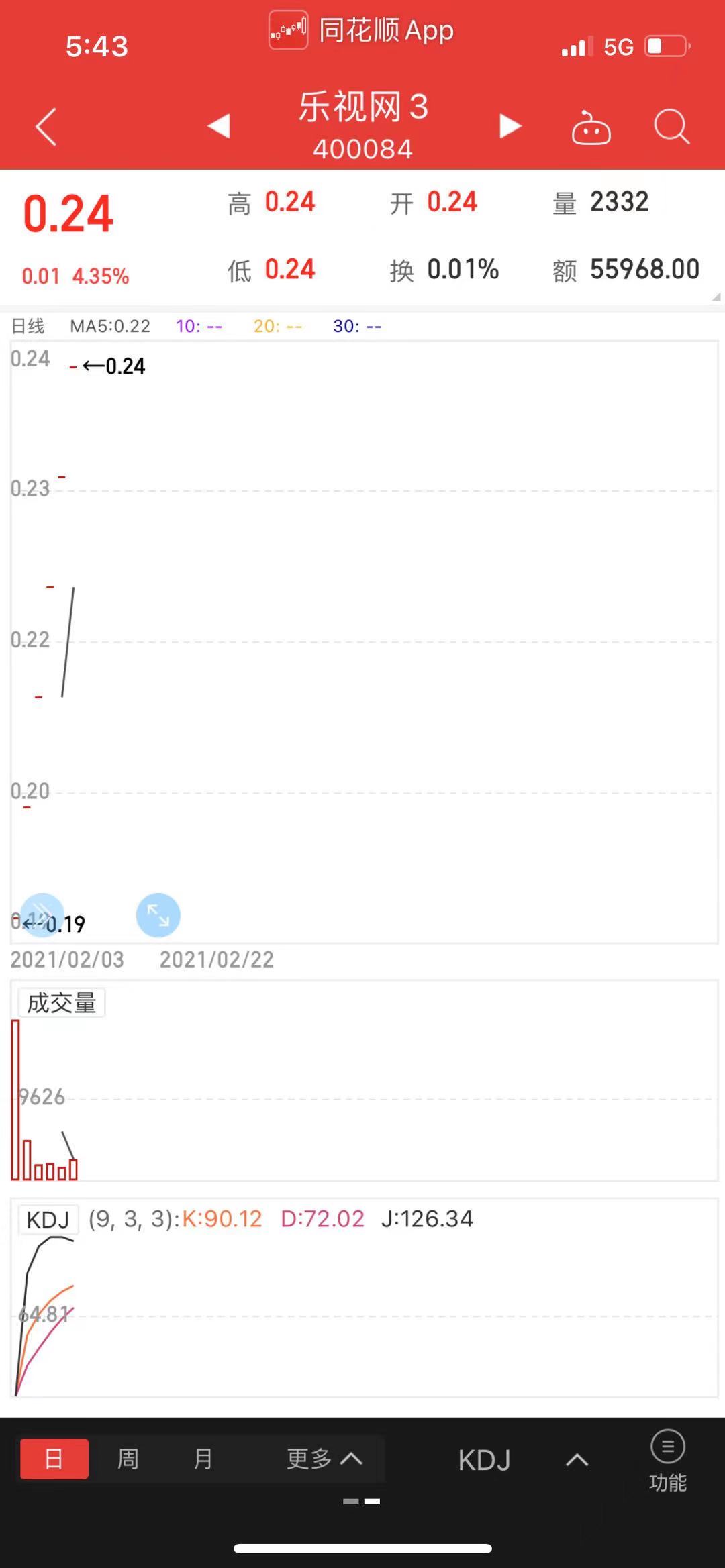Tap the chart fast-rewind icon

(x=42, y=914)
